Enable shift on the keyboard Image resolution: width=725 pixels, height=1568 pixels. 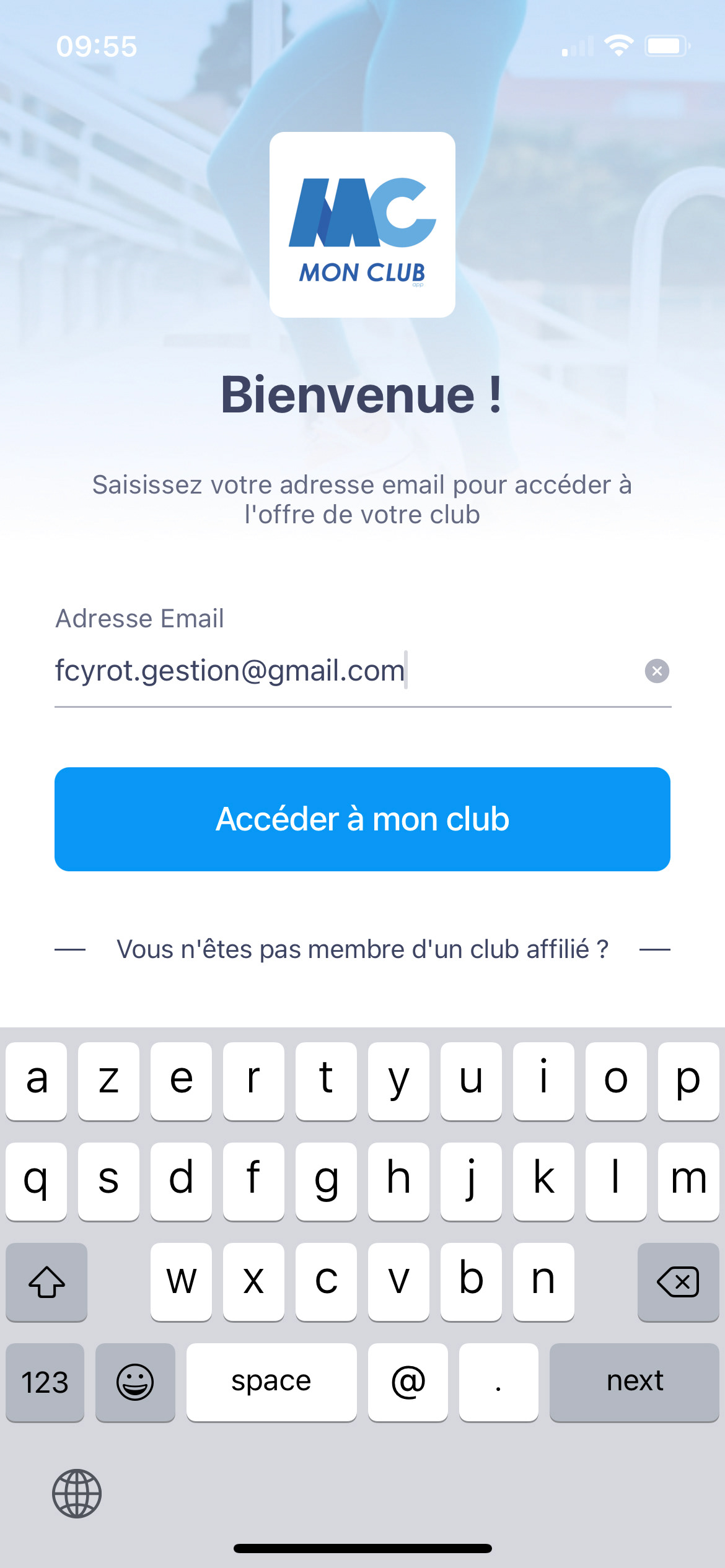pyautogui.click(x=46, y=1281)
